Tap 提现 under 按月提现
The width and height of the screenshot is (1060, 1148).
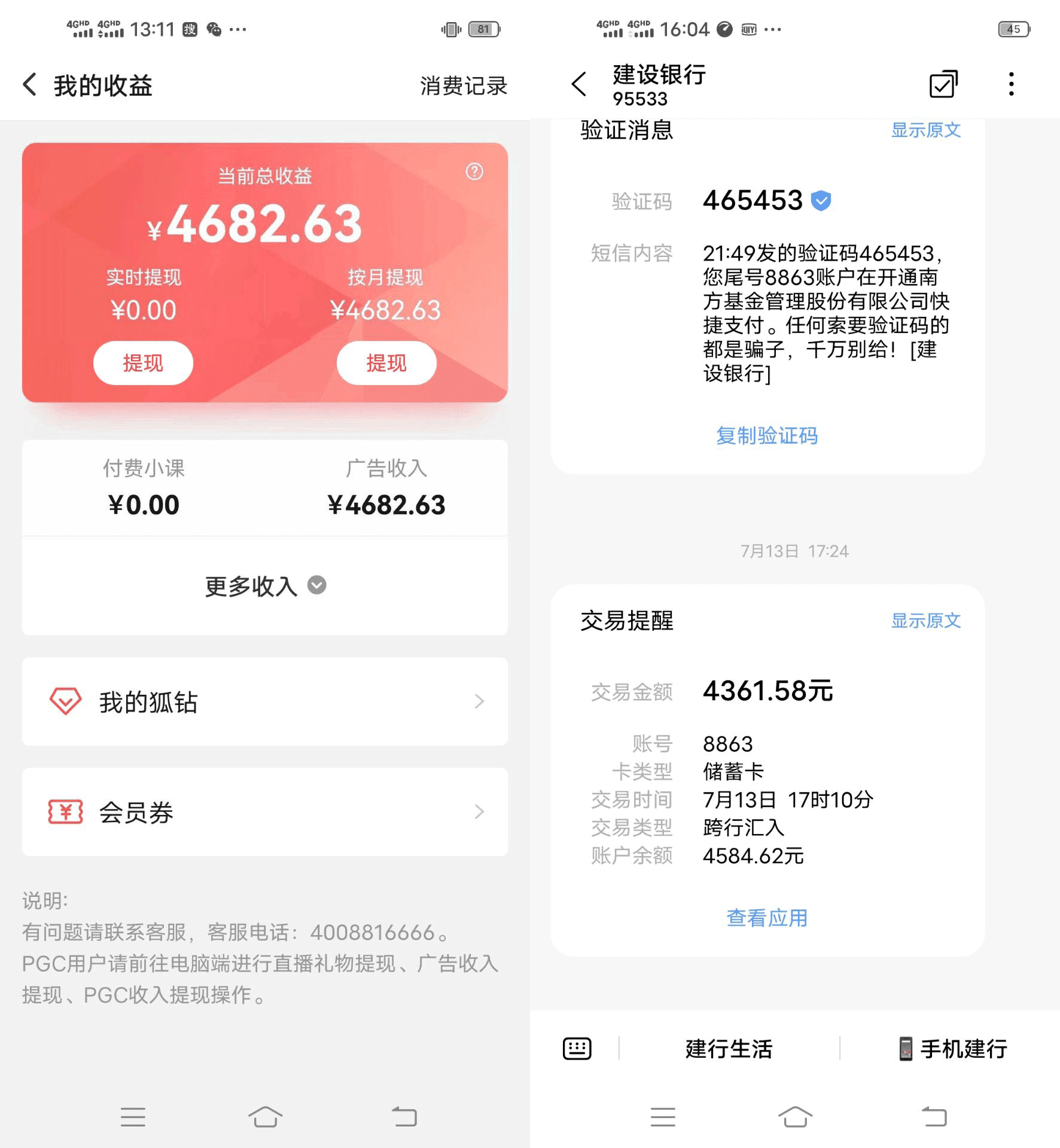[386, 363]
